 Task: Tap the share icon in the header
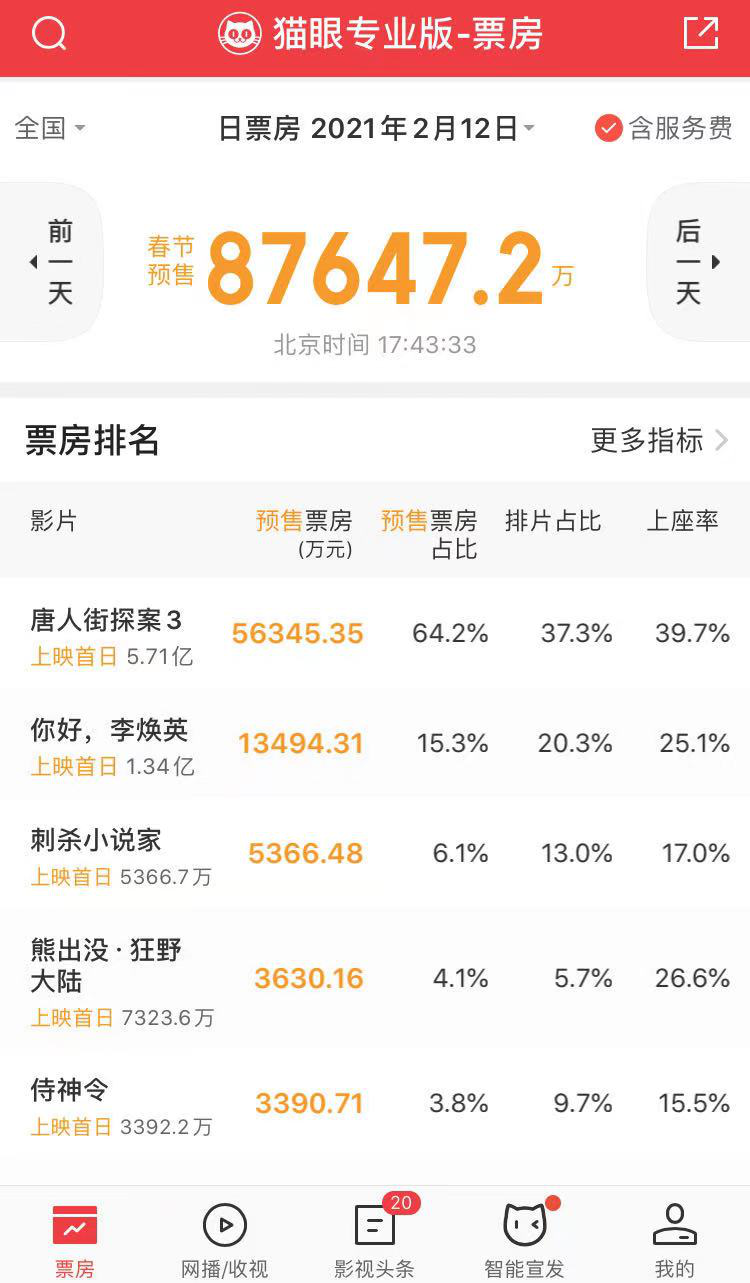tap(701, 33)
